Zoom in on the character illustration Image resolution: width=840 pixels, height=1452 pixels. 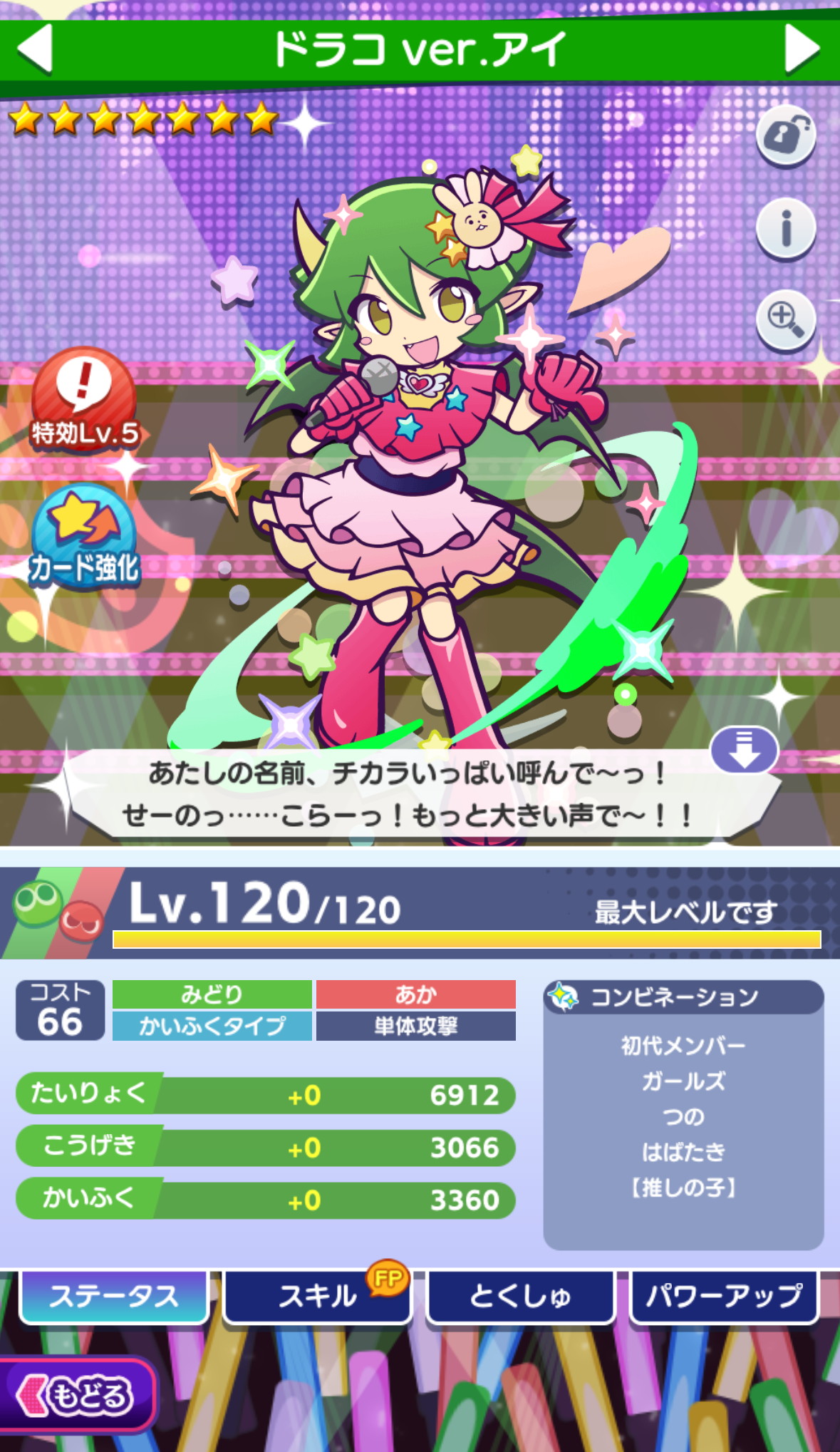tap(786, 319)
